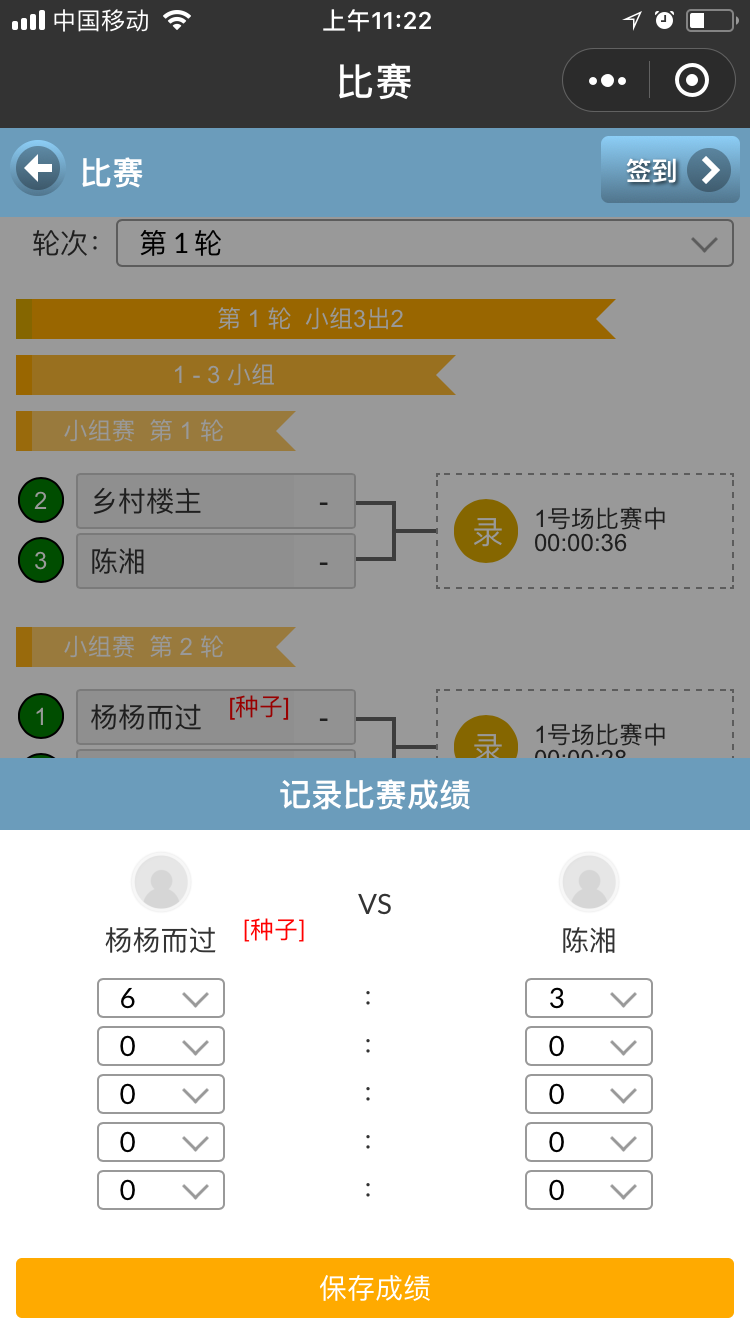
Task: Select 杨杨而过's second set score dropdown
Action: (161, 1046)
